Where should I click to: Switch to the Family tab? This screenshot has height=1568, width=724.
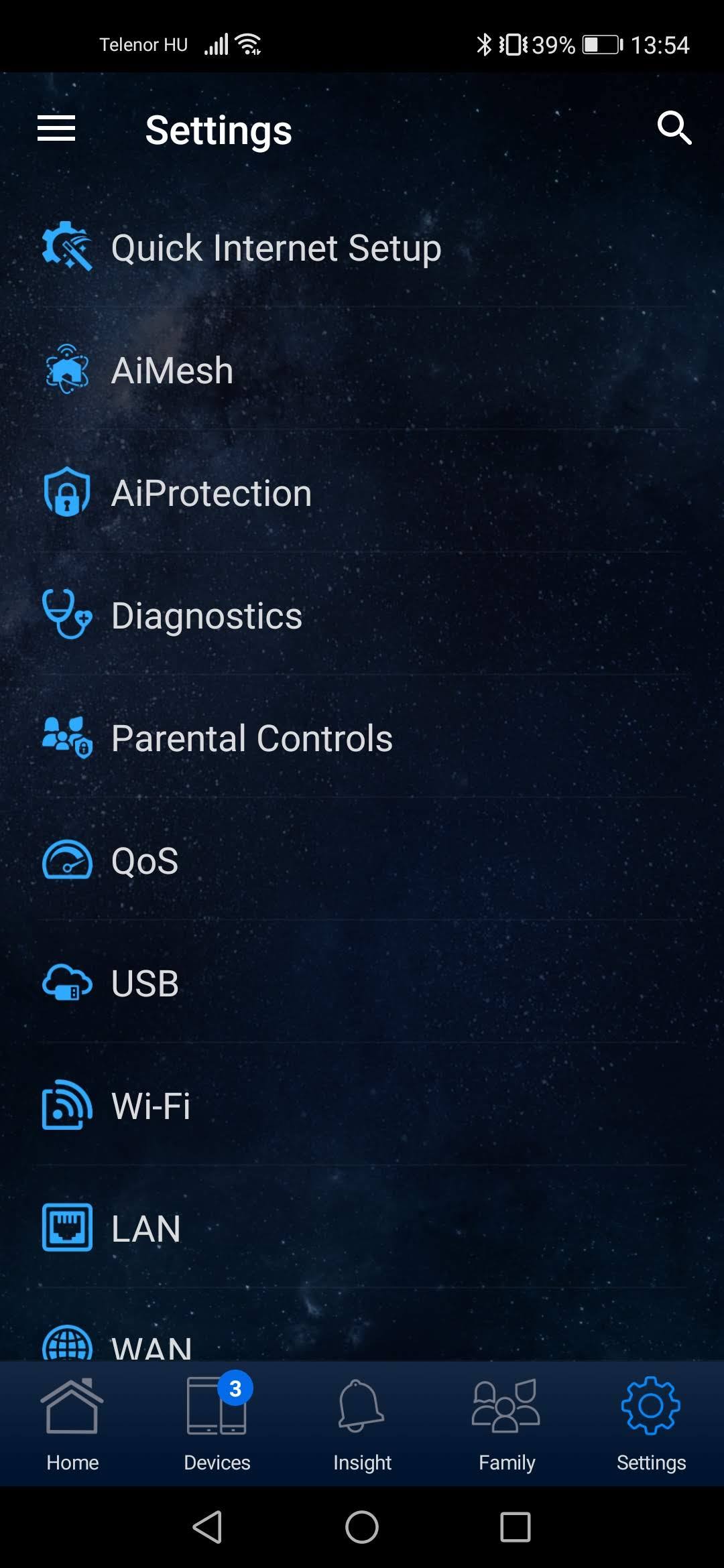pos(507,1425)
